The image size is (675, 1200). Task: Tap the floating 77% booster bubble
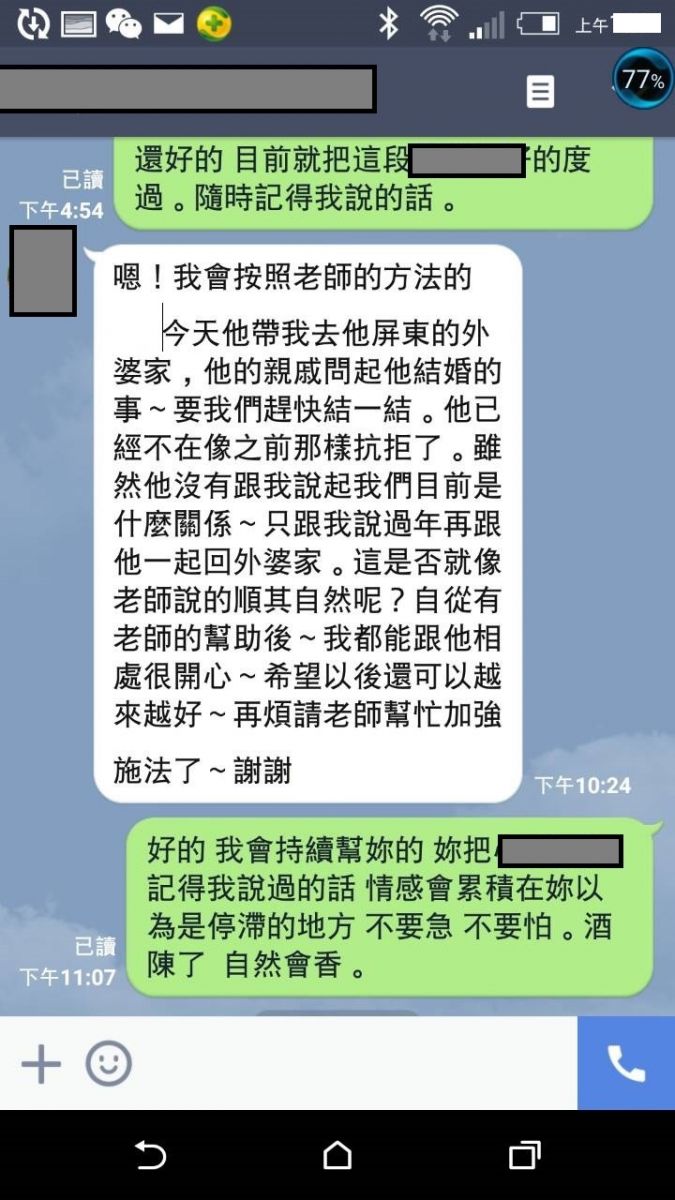point(642,79)
